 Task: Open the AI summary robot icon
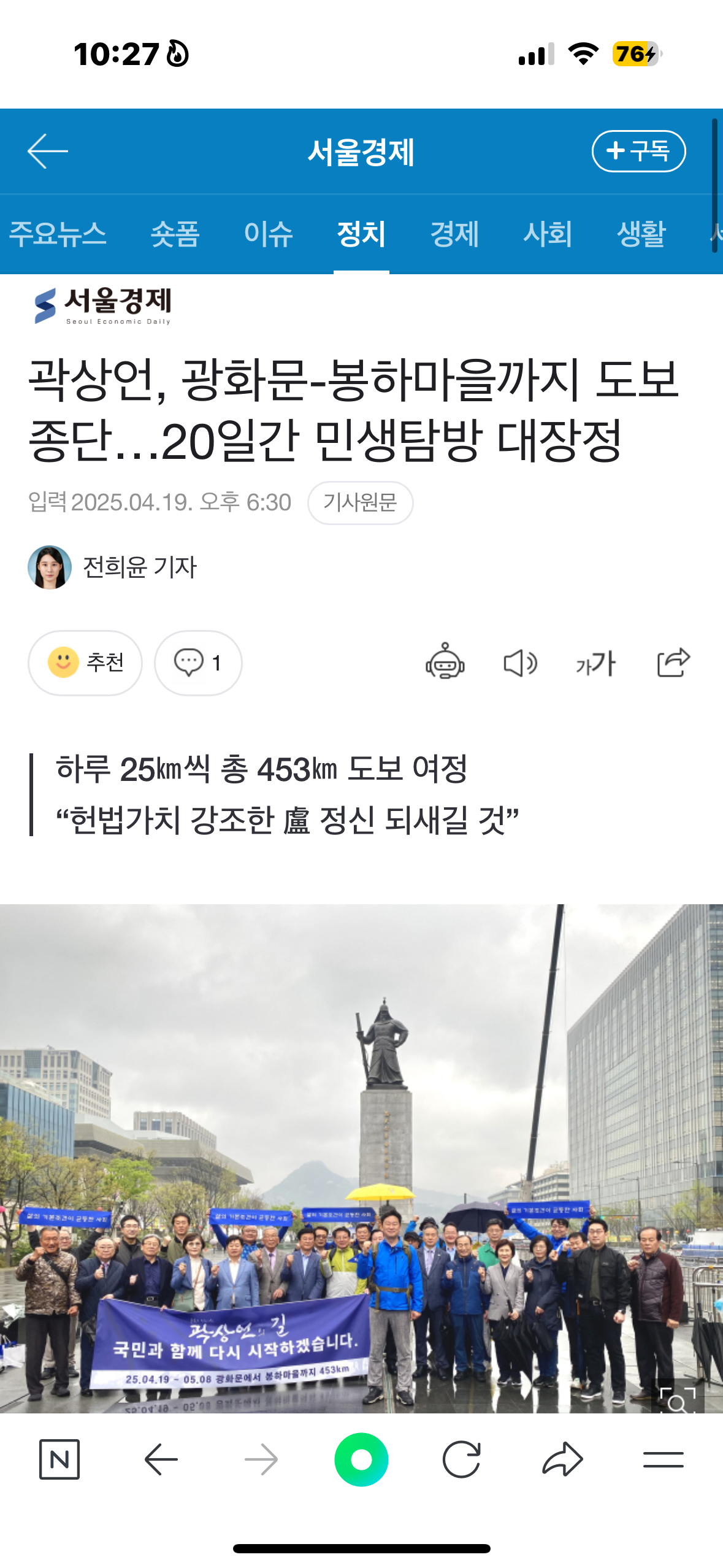(x=445, y=662)
